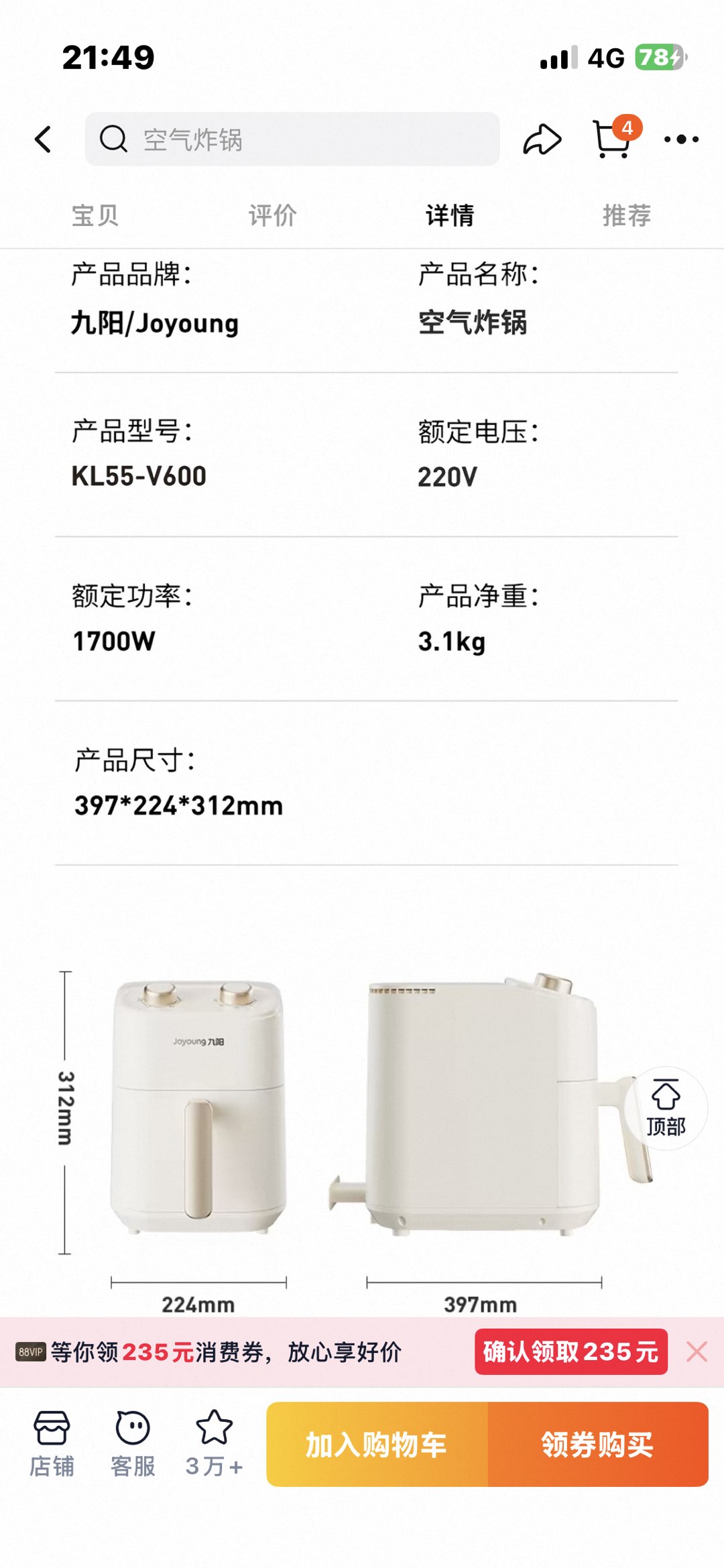This screenshot has height=1568, width=724.
Task: Open the 店铺 store page
Action: click(x=52, y=1445)
